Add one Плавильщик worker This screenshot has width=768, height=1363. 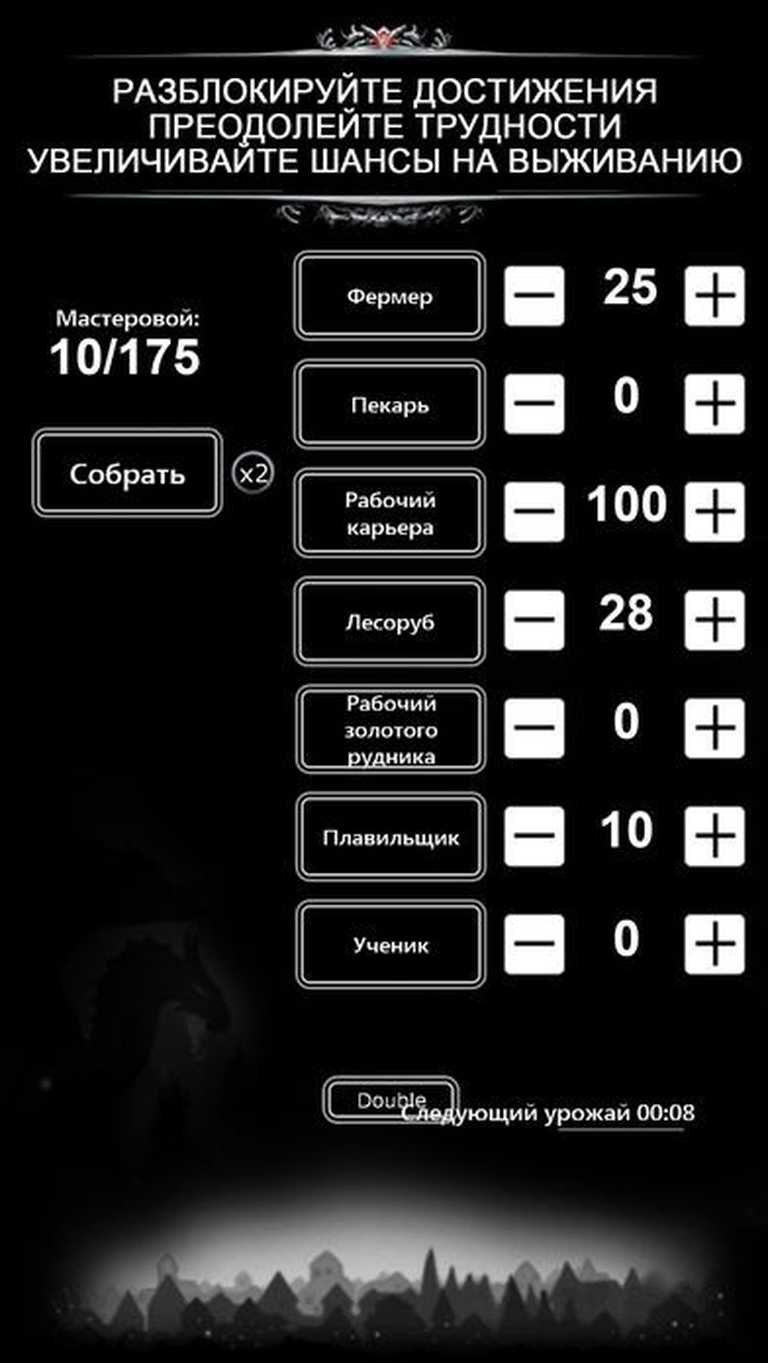[x=714, y=837]
